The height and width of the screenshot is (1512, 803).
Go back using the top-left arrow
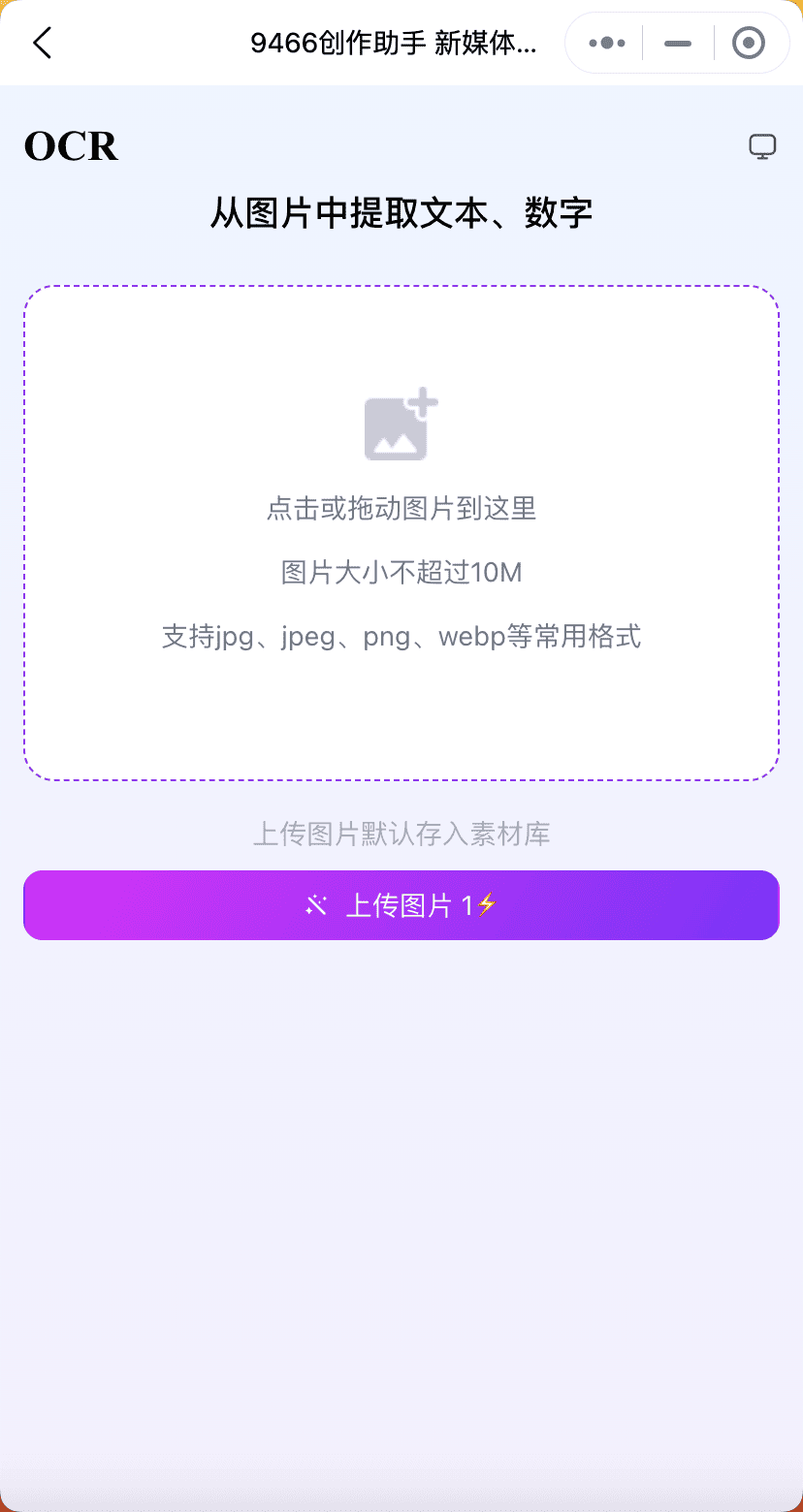tap(42, 43)
